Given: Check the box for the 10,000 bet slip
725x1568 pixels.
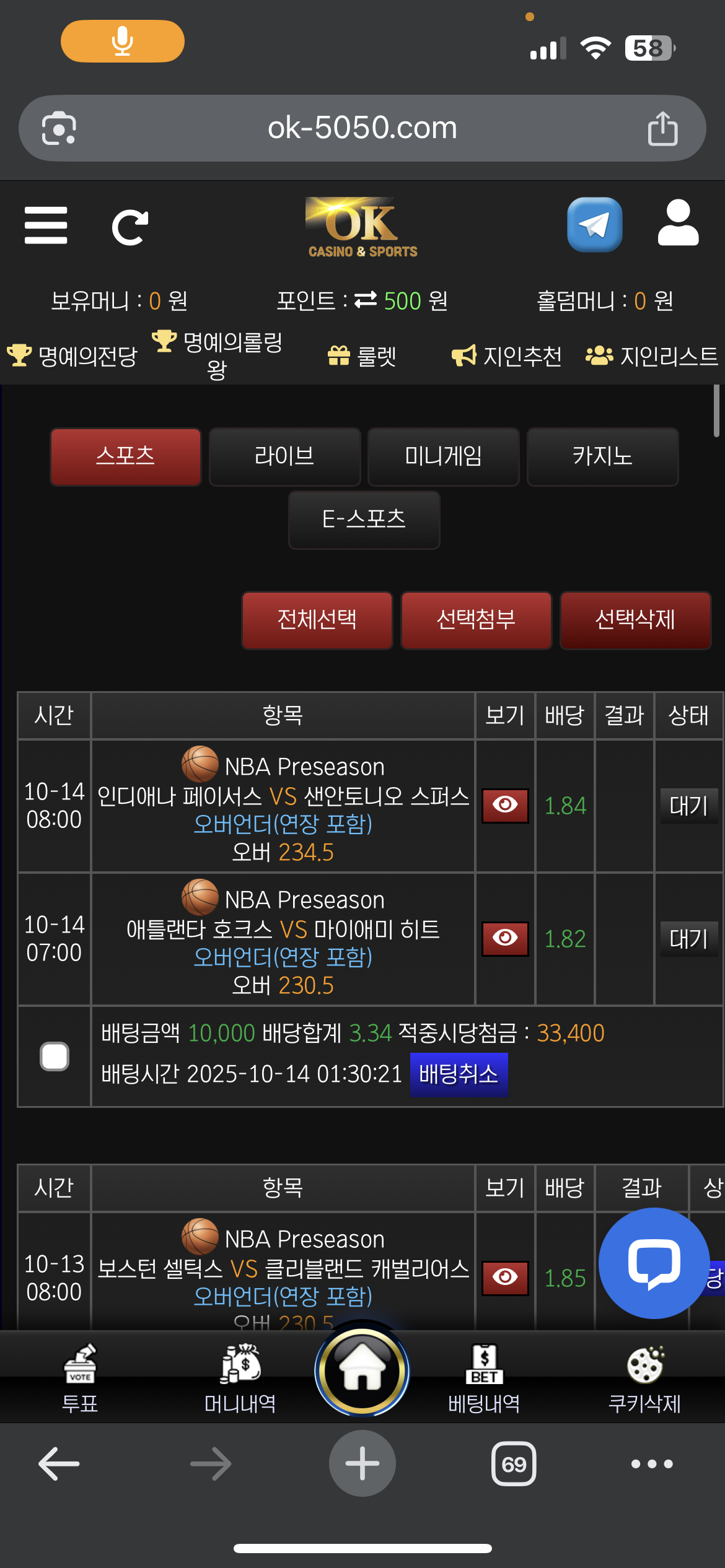Looking at the screenshot, I should pos(55,1056).
